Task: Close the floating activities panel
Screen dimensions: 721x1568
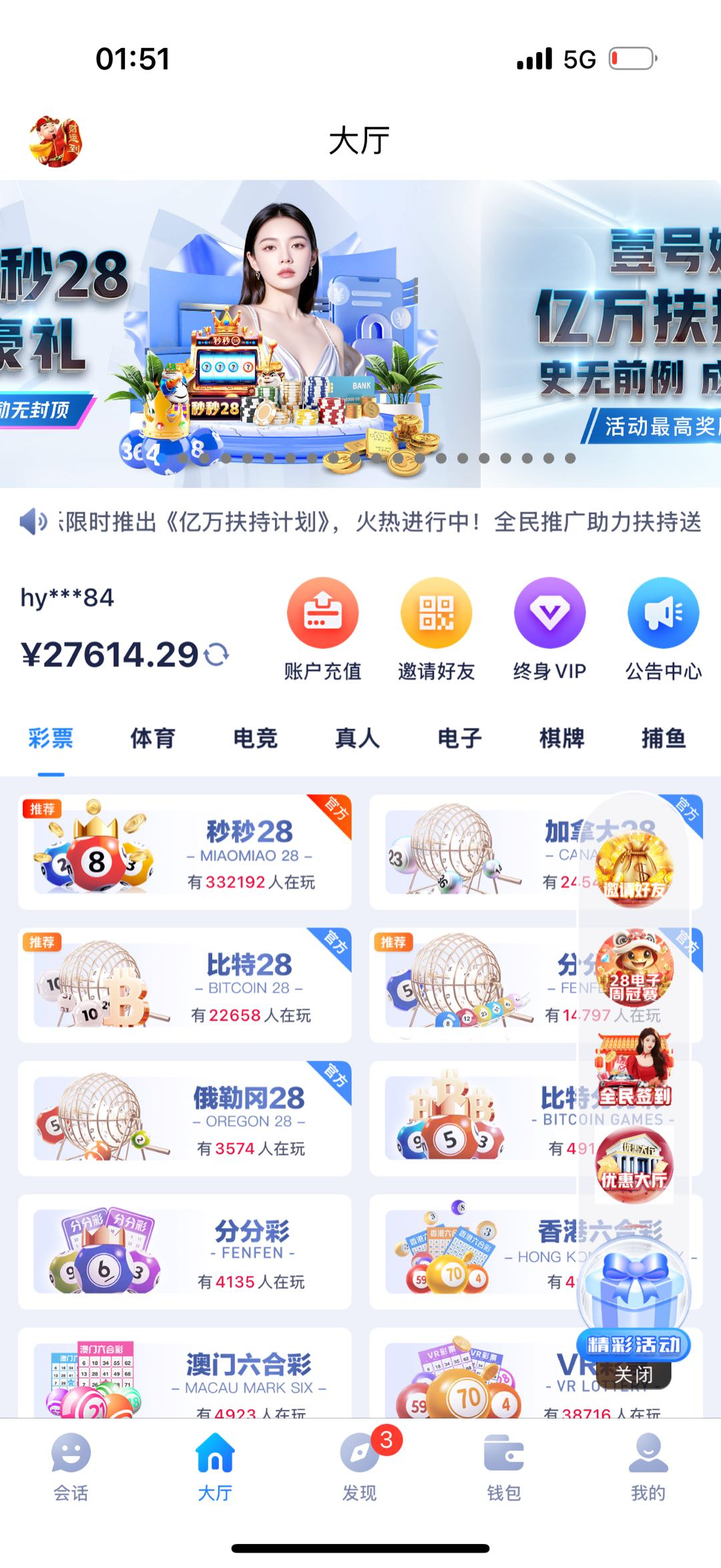Action: [633, 1374]
